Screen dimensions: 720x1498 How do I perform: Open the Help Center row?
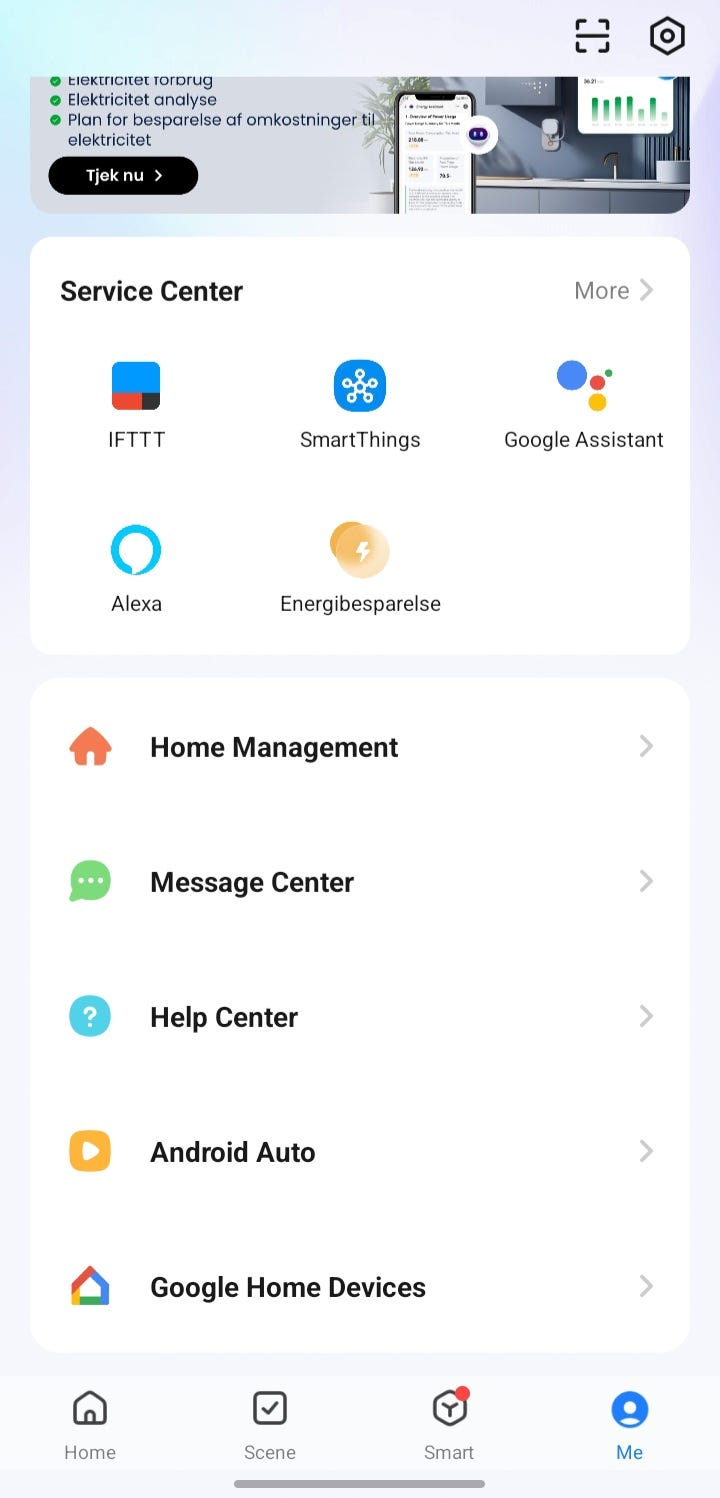pyautogui.click(x=360, y=1017)
